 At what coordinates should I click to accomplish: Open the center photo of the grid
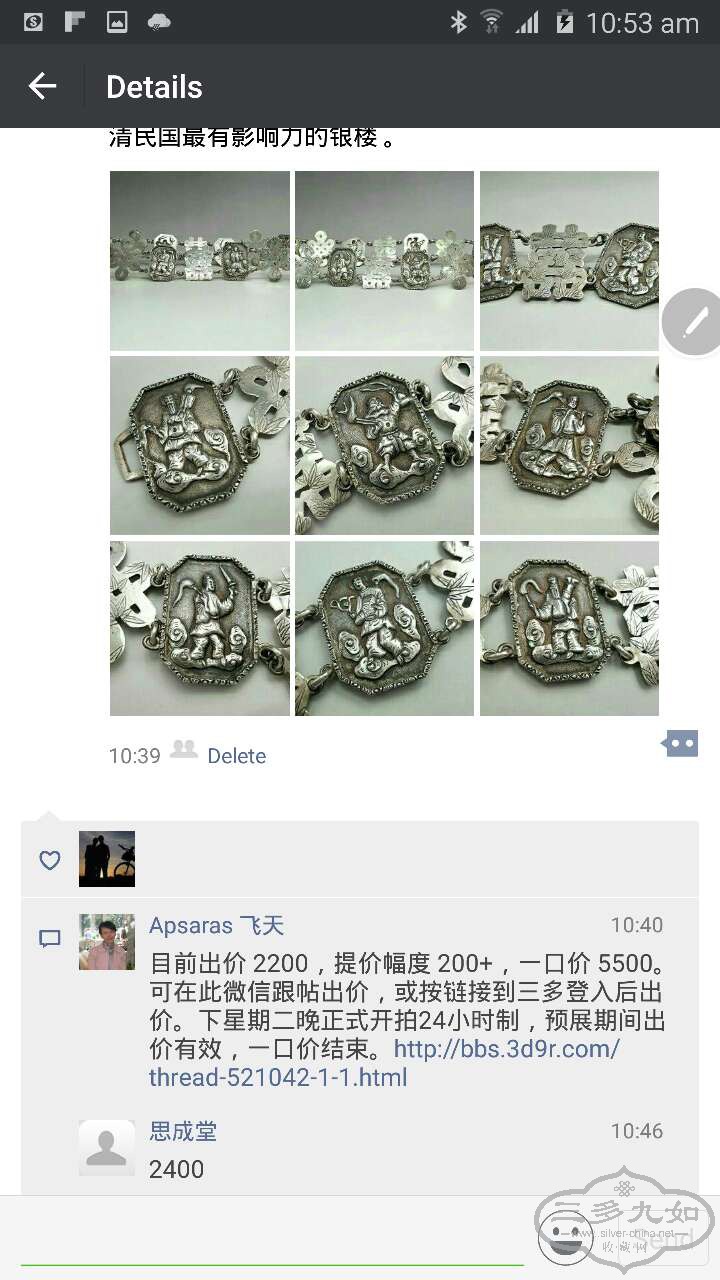(384, 445)
